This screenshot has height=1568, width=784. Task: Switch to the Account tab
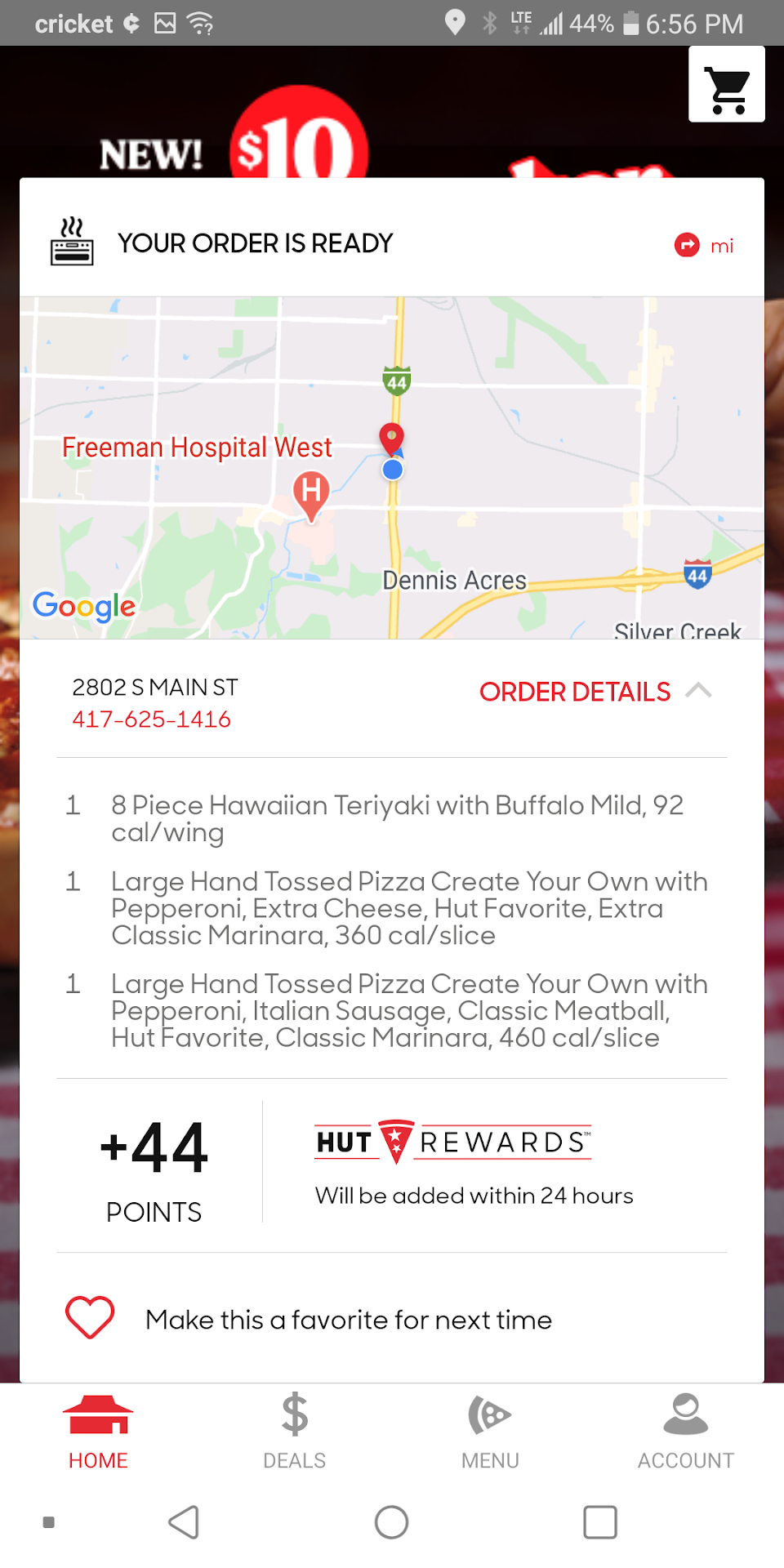(685, 1432)
